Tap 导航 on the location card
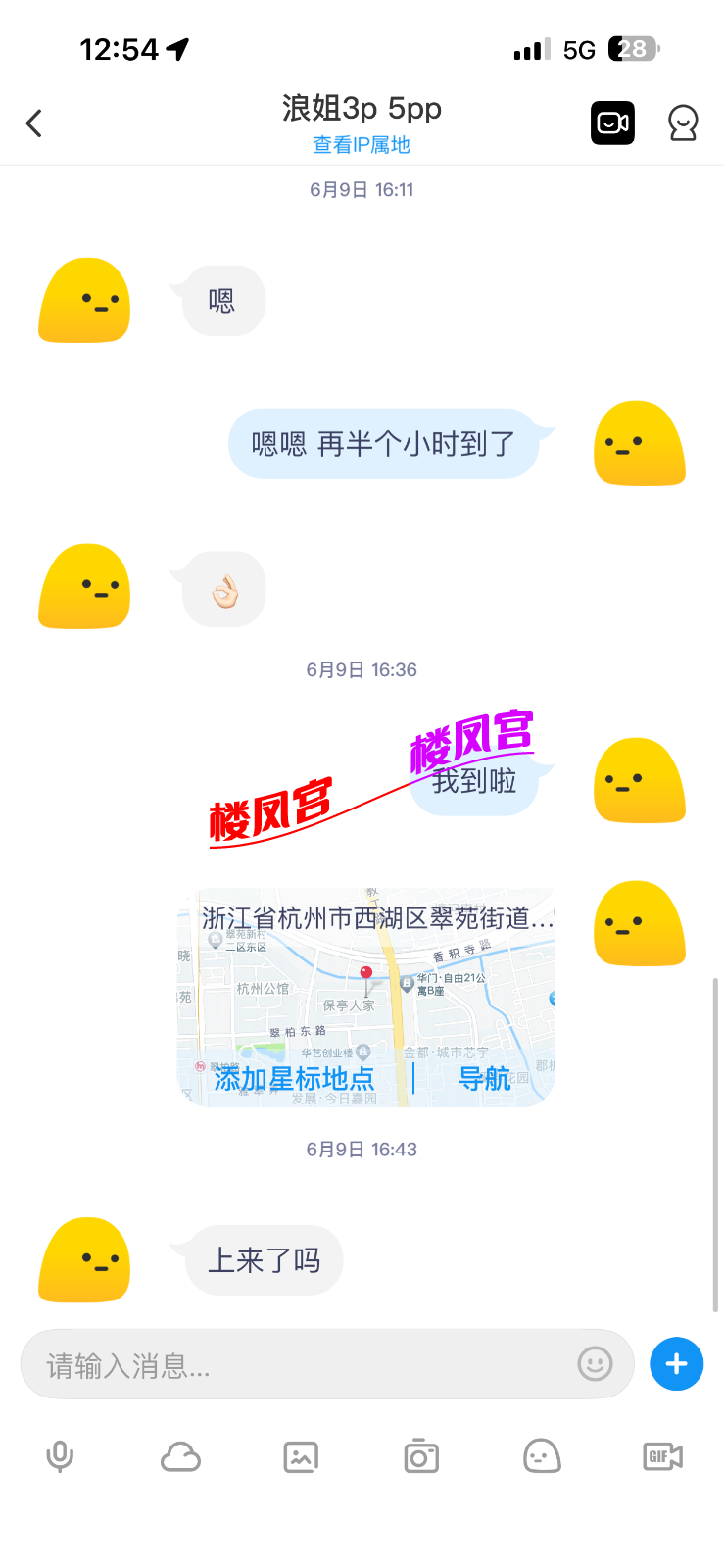 pos(485,1079)
